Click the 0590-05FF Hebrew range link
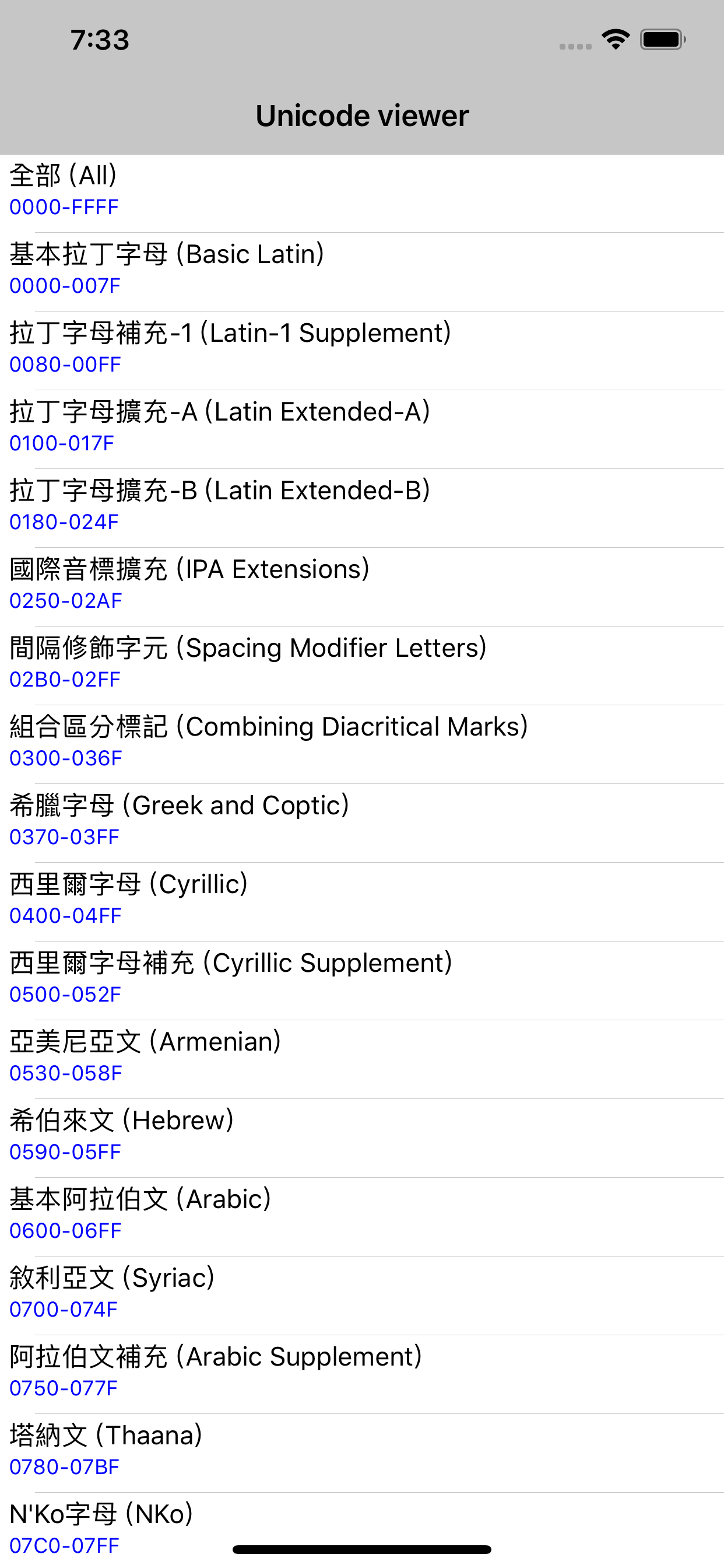 pyautogui.click(x=65, y=1151)
